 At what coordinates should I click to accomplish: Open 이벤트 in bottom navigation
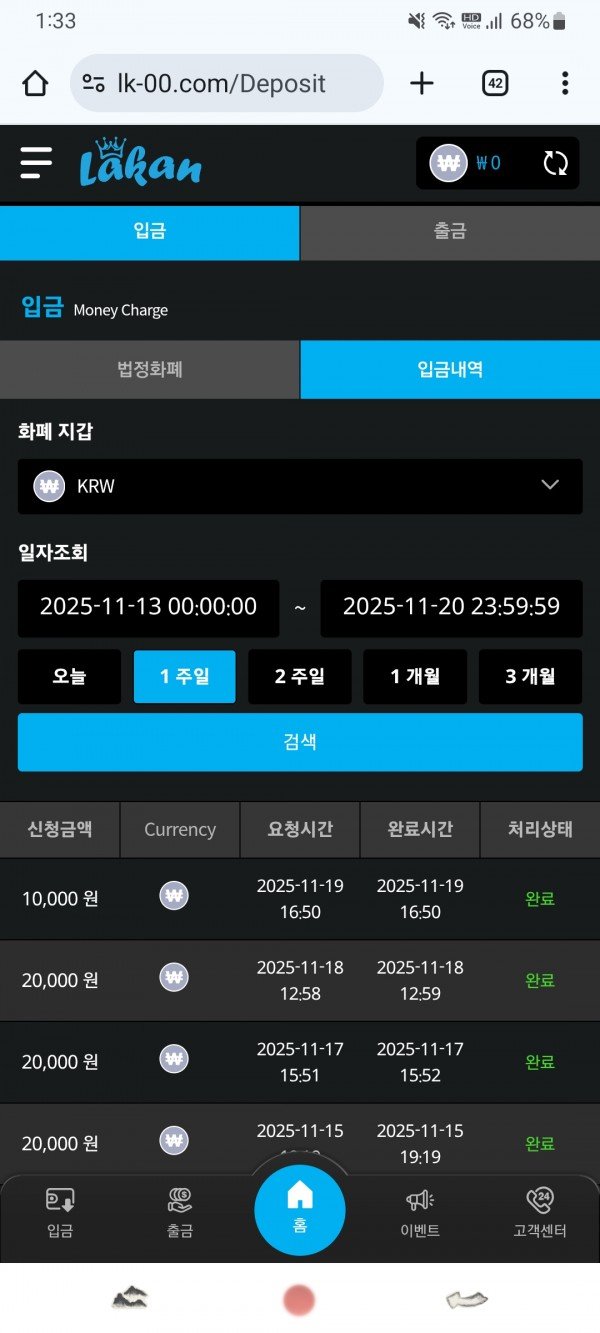click(x=420, y=1213)
